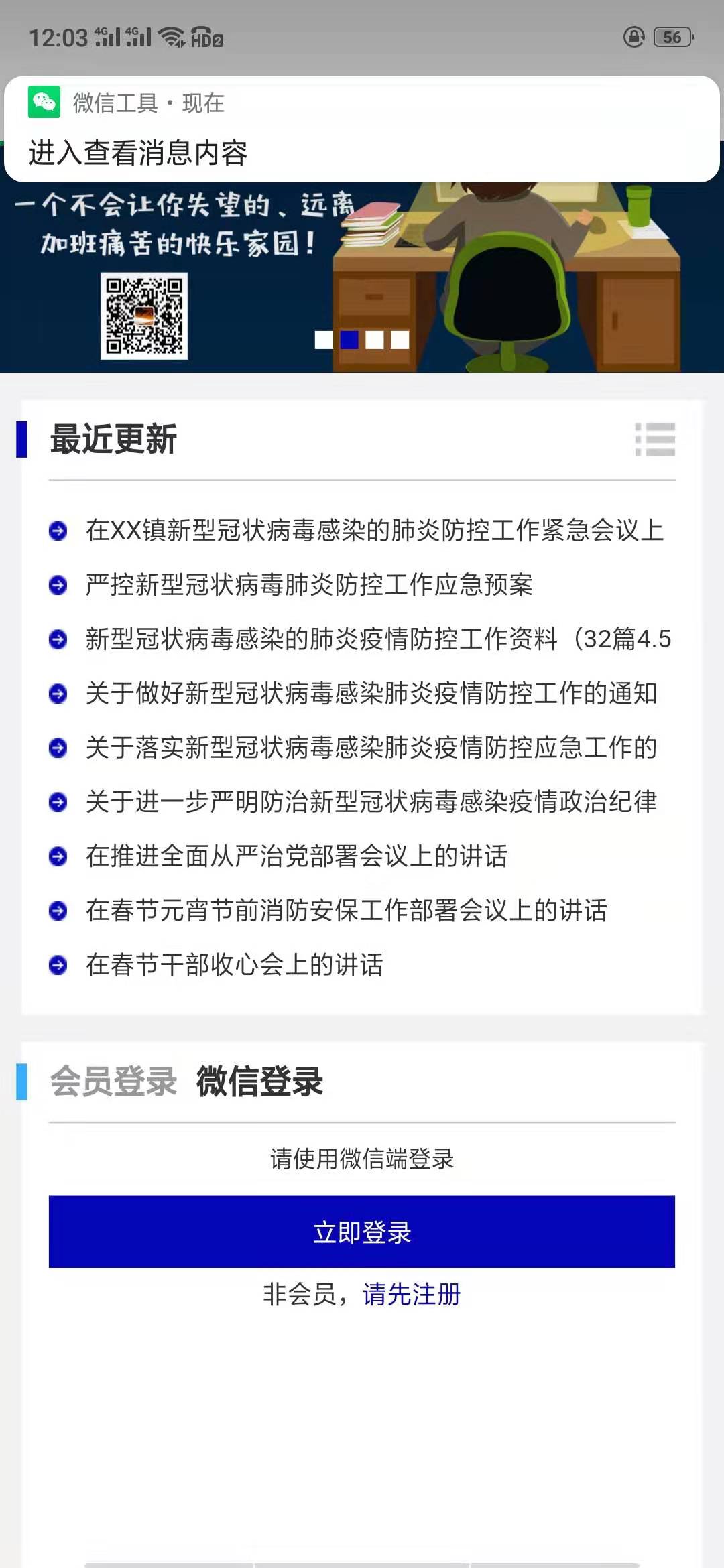Screen dimensions: 724x1568
Task: Open 关于做好新型冠状病毒感染肺炎疫情防控工作的通知
Action: [371, 694]
